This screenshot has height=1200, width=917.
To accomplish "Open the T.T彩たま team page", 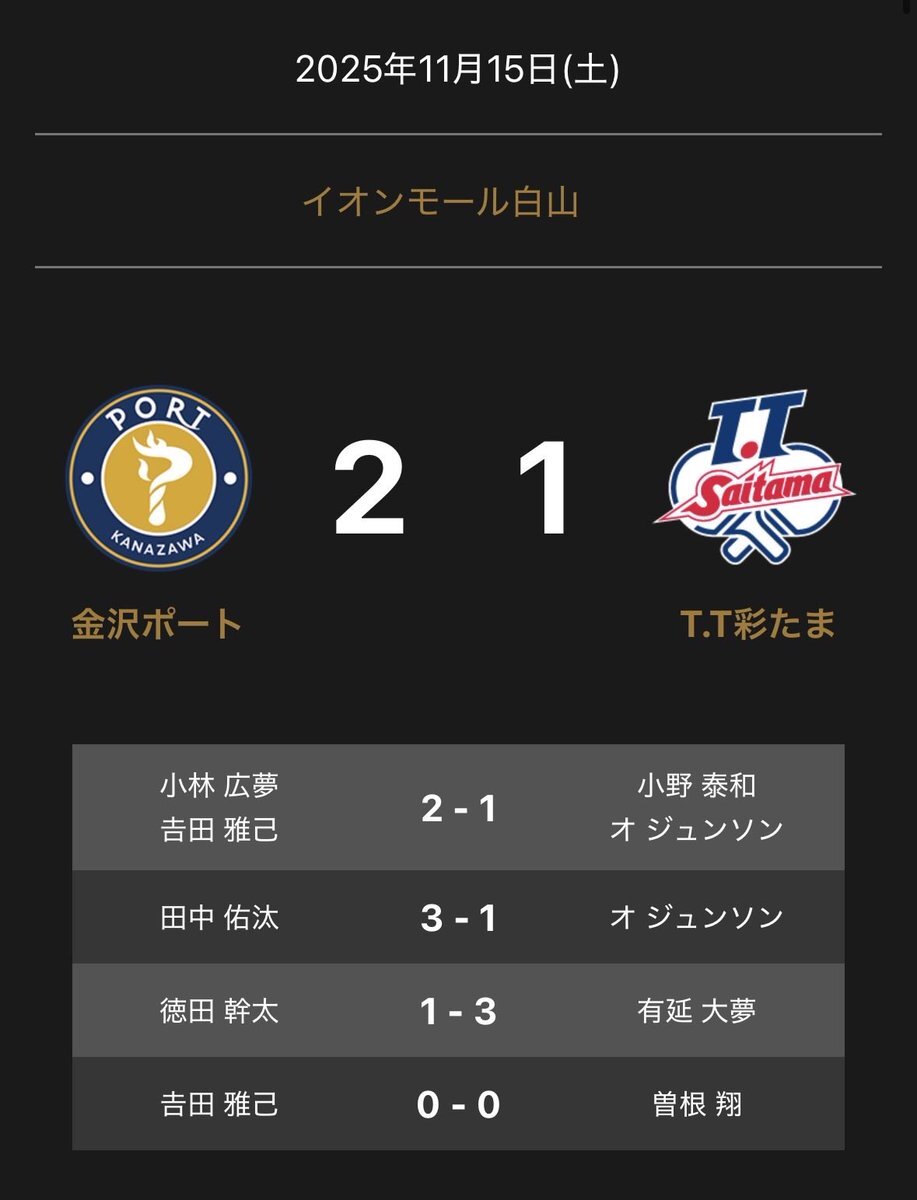I will (757, 624).
